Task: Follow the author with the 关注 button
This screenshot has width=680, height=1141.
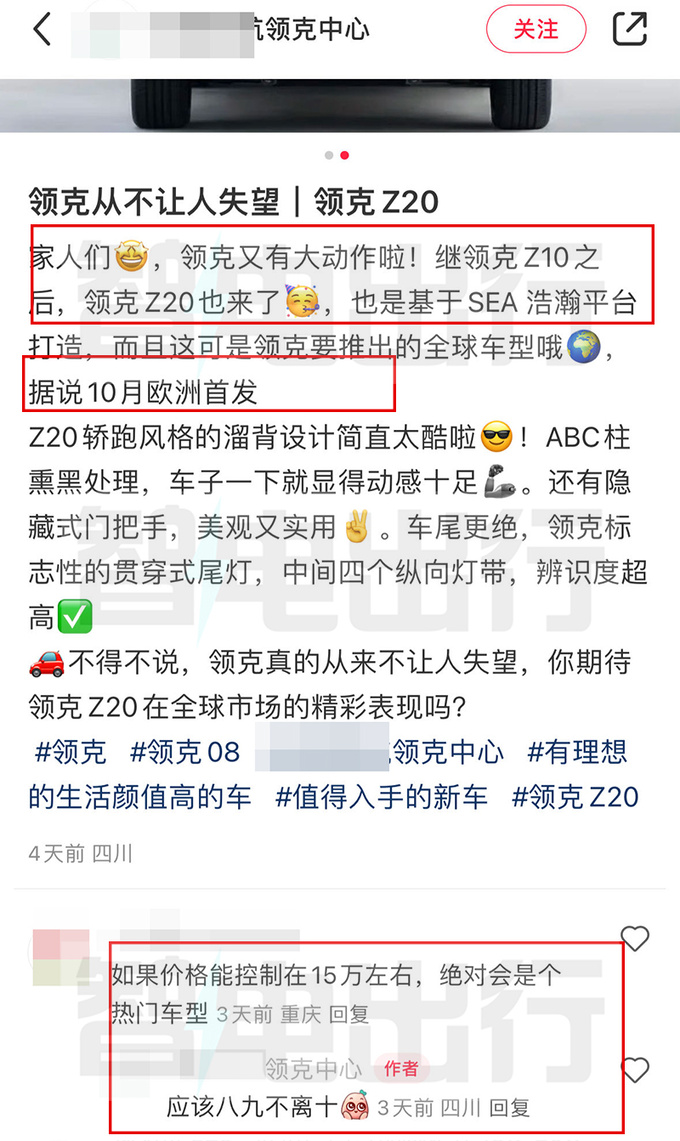Action: coord(536,30)
